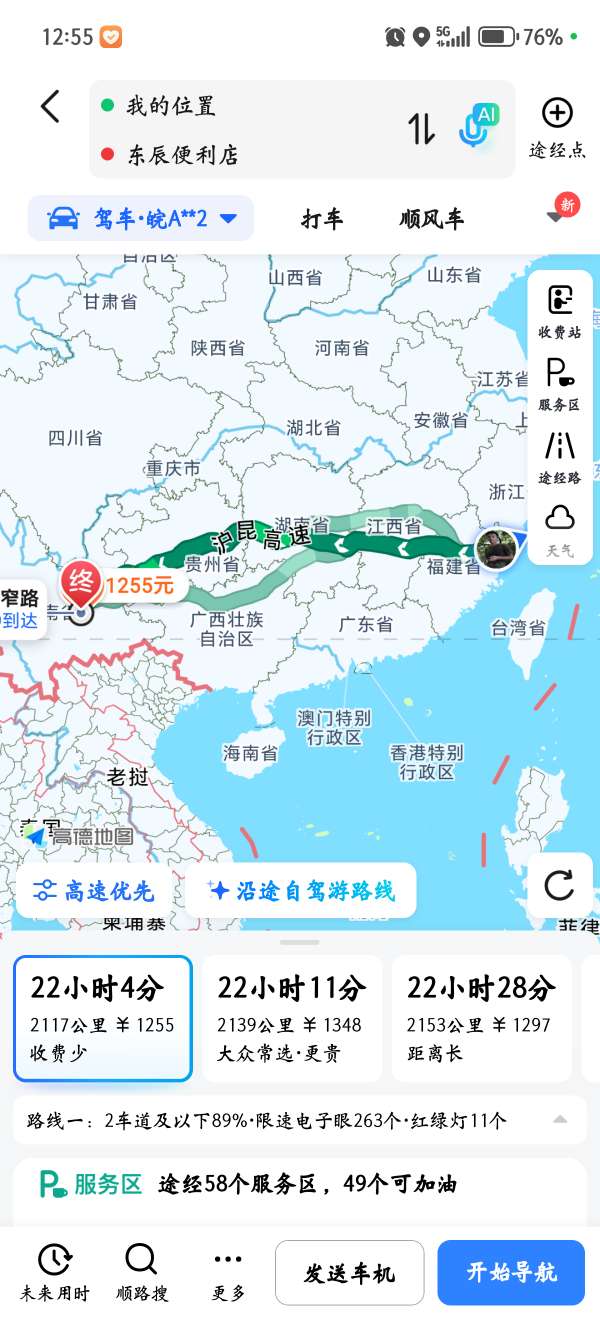Switch to the 打车 tab
600x1332 pixels.
click(321, 219)
